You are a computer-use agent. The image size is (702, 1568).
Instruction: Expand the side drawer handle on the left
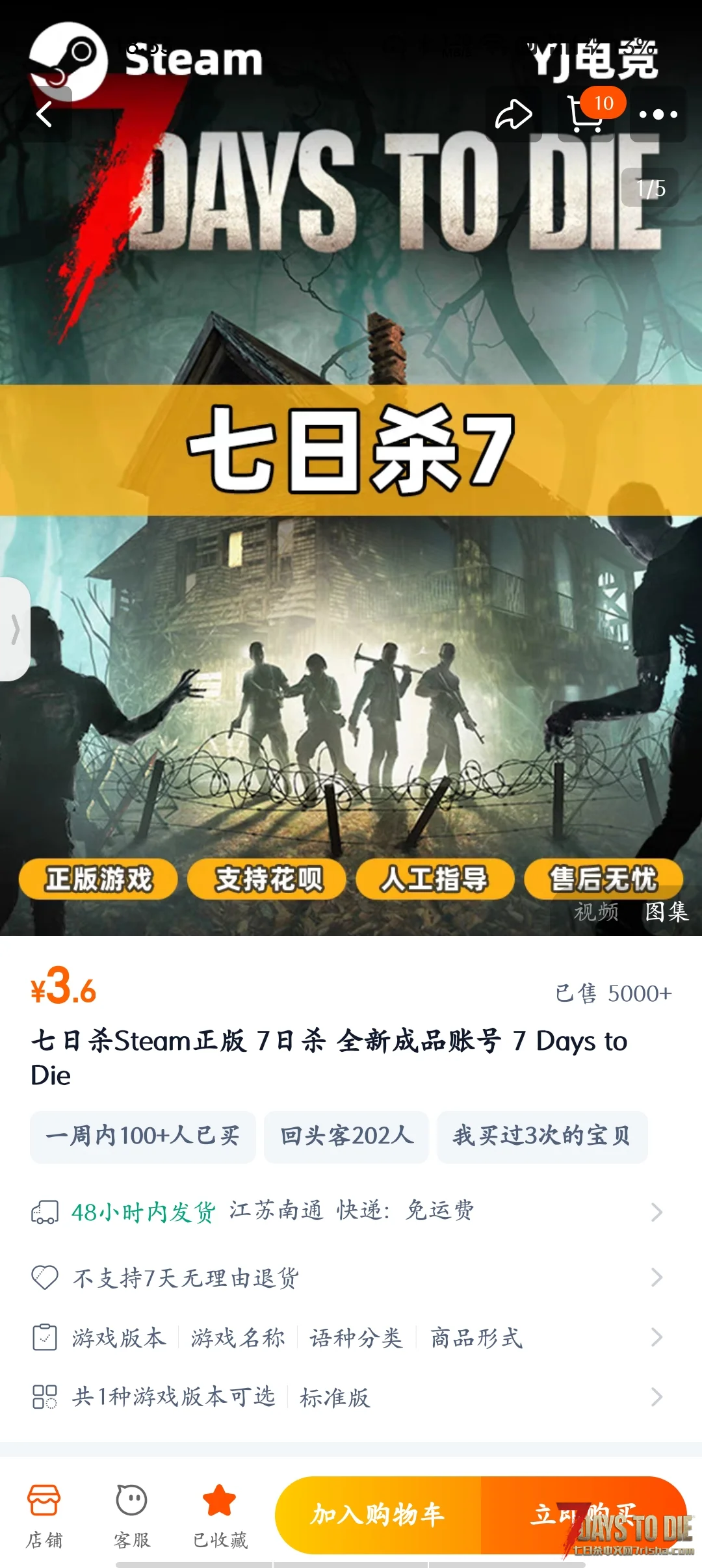pos(15,629)
